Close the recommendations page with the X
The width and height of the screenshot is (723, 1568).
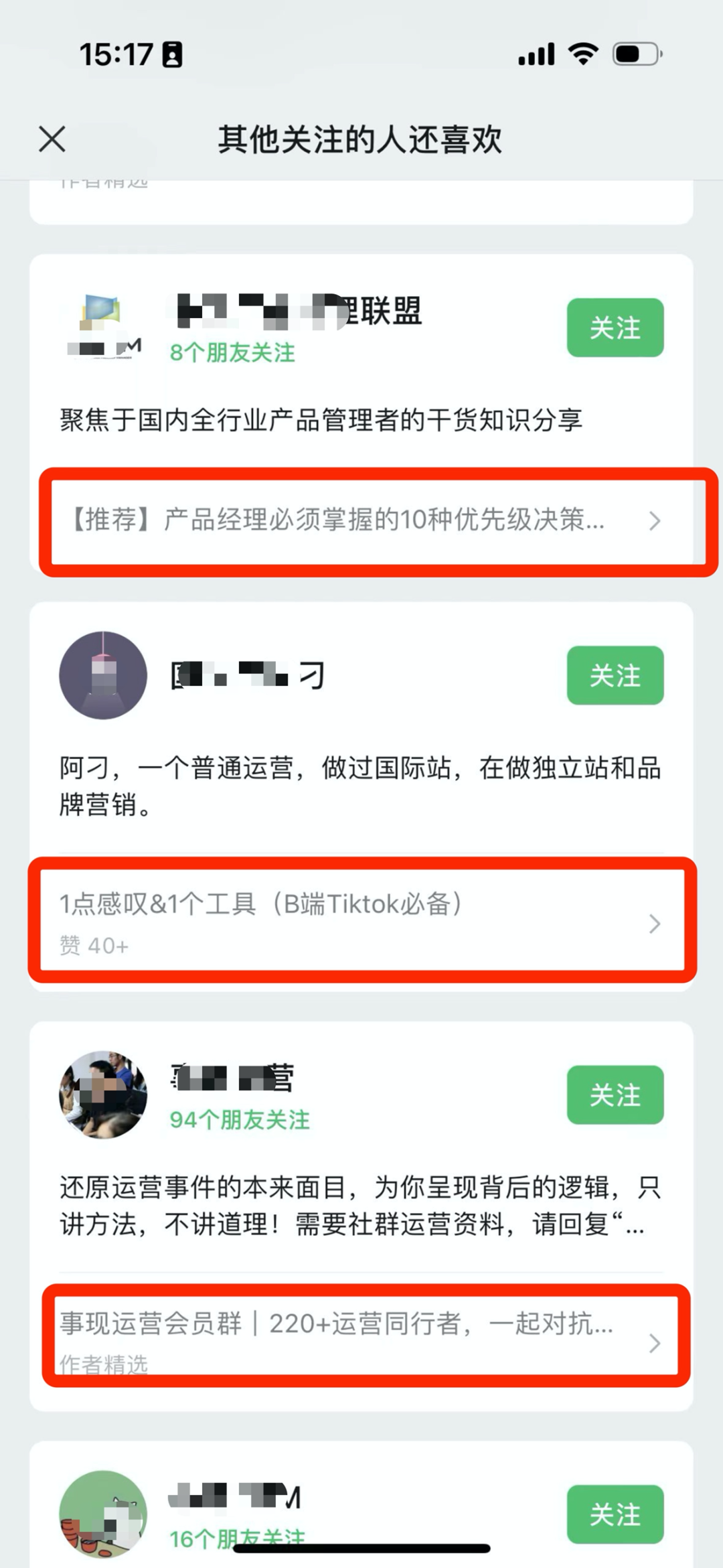coord(52,139)
